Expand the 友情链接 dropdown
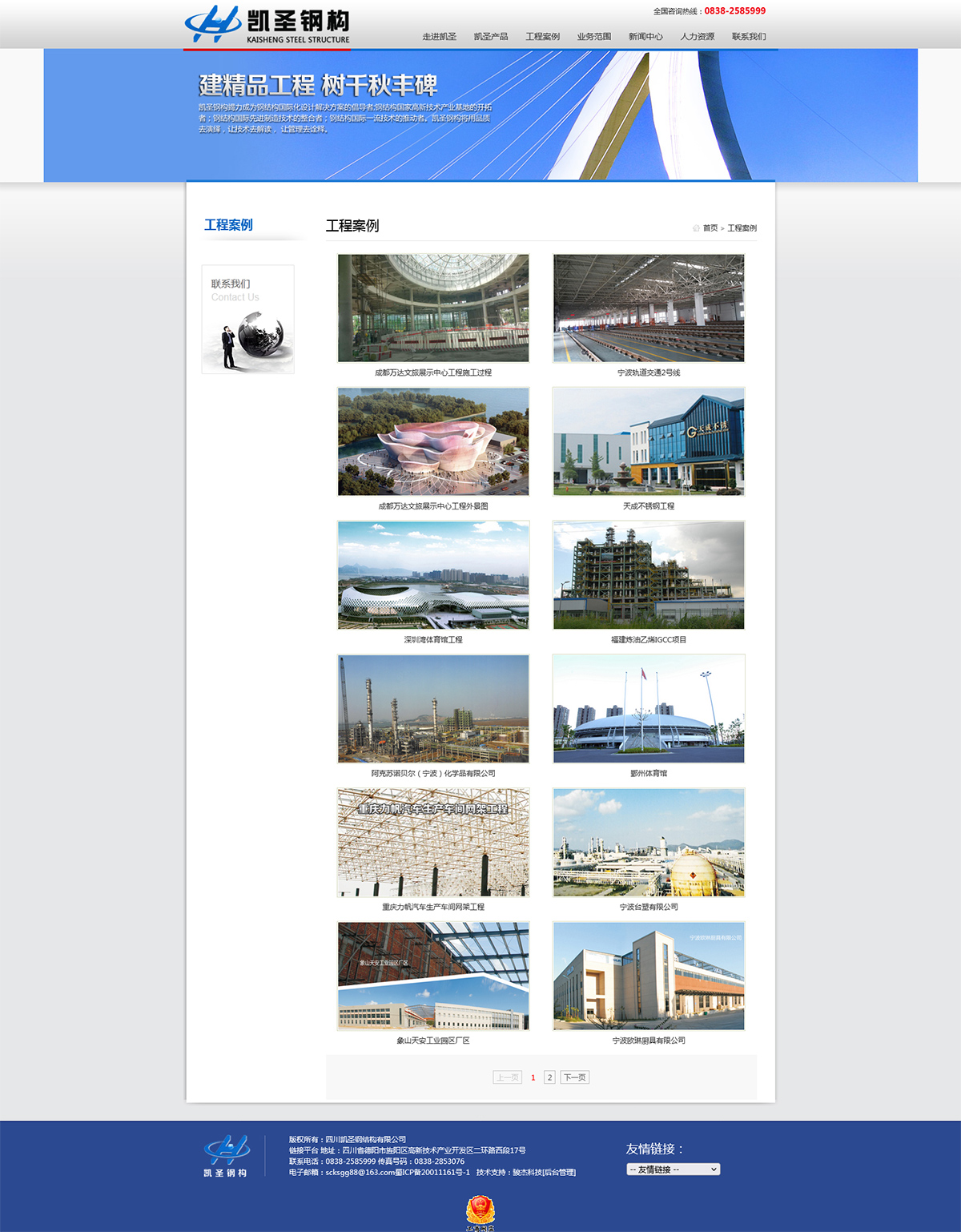The height and width of the screenshot is (1232, 961). (673, 1170)
